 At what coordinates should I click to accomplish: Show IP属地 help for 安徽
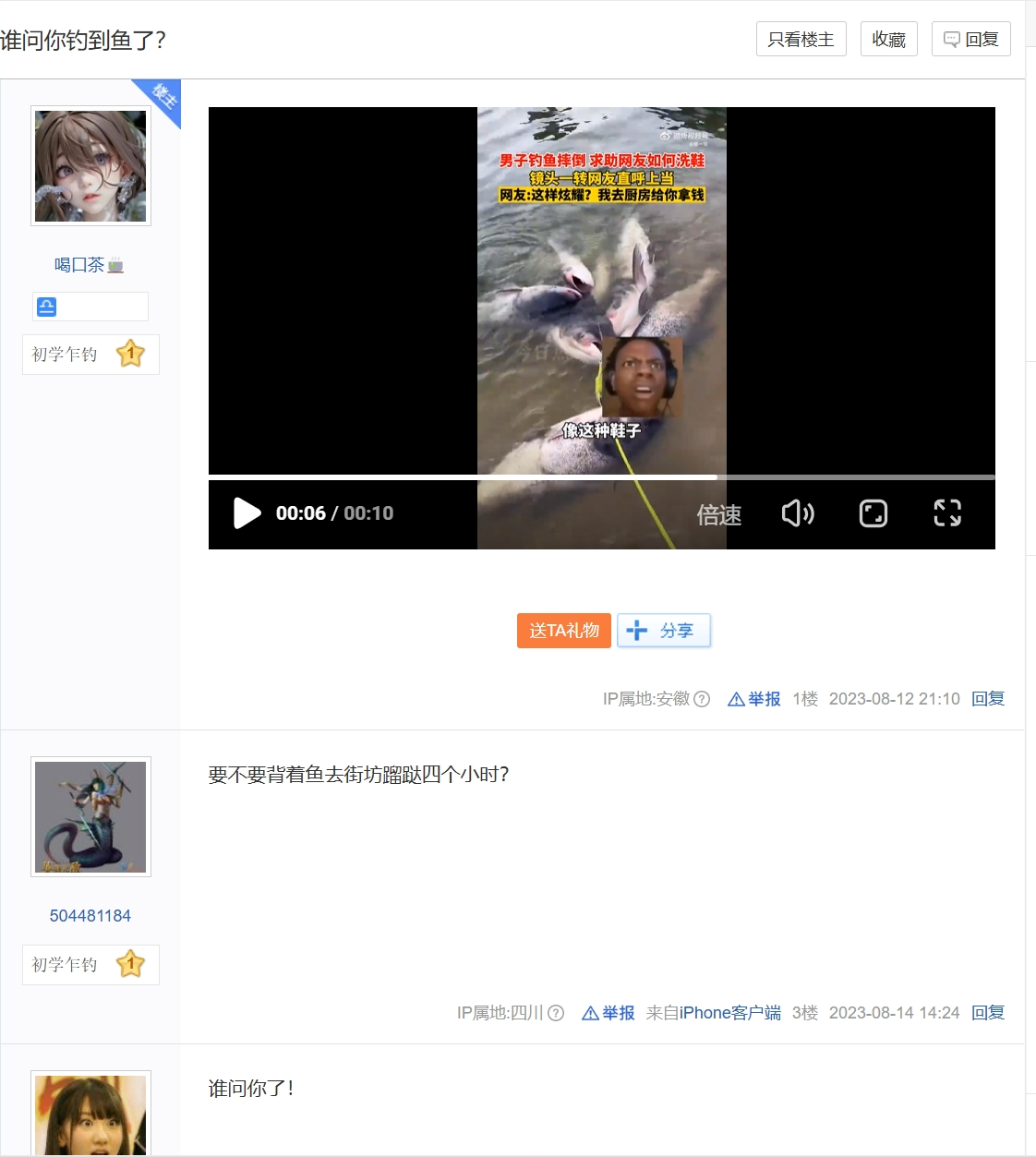click(x=702, y=699)
